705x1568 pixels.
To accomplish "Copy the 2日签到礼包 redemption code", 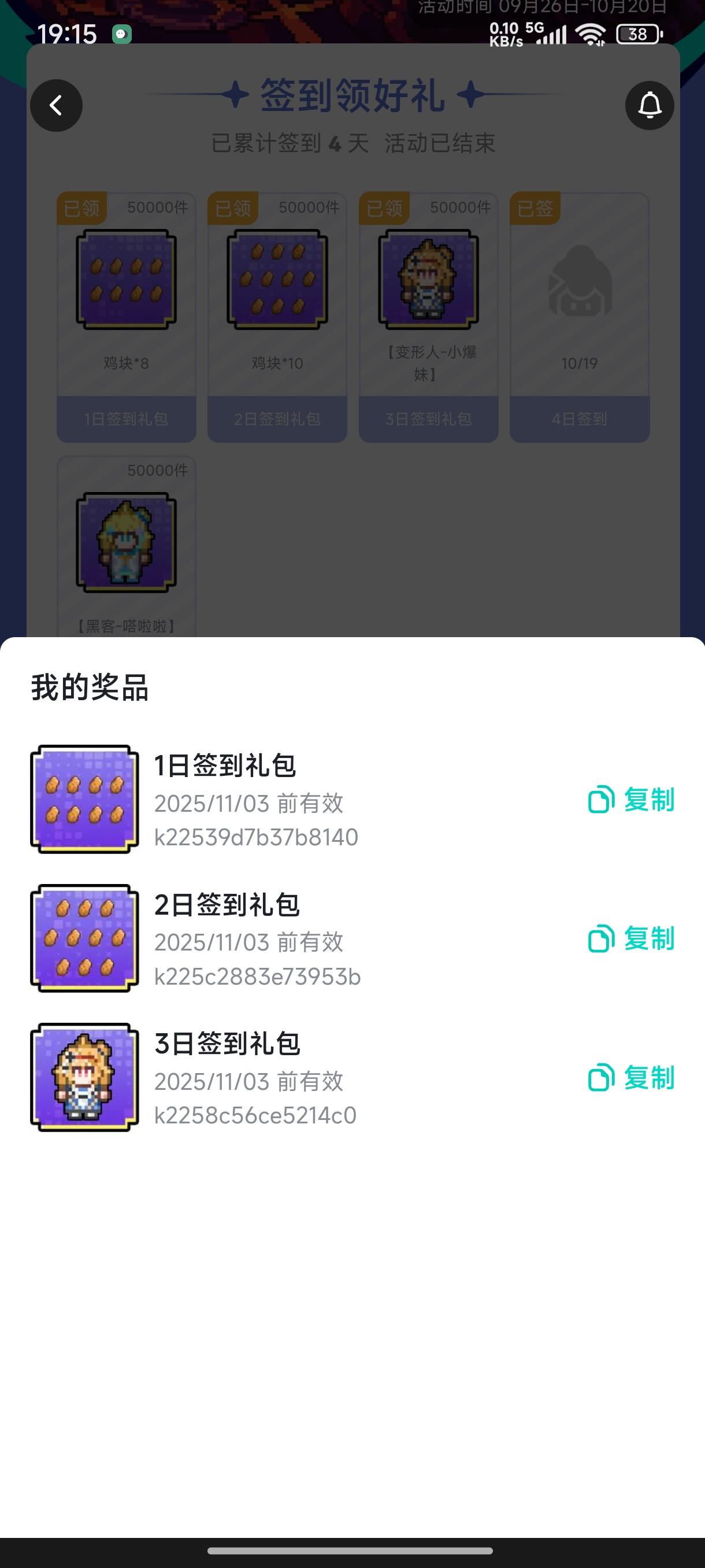I will [631, 938].
